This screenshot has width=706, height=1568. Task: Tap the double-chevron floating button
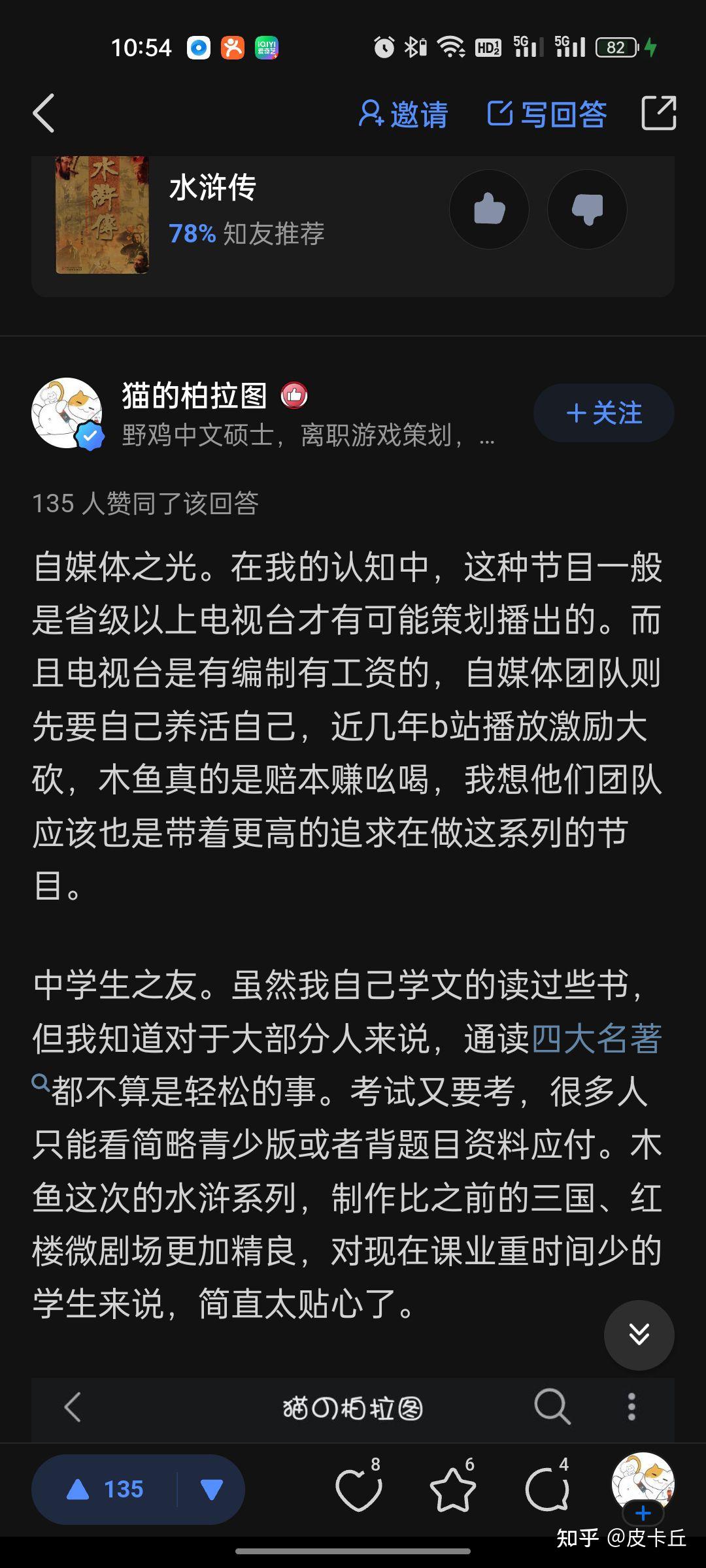point(639,1335)
